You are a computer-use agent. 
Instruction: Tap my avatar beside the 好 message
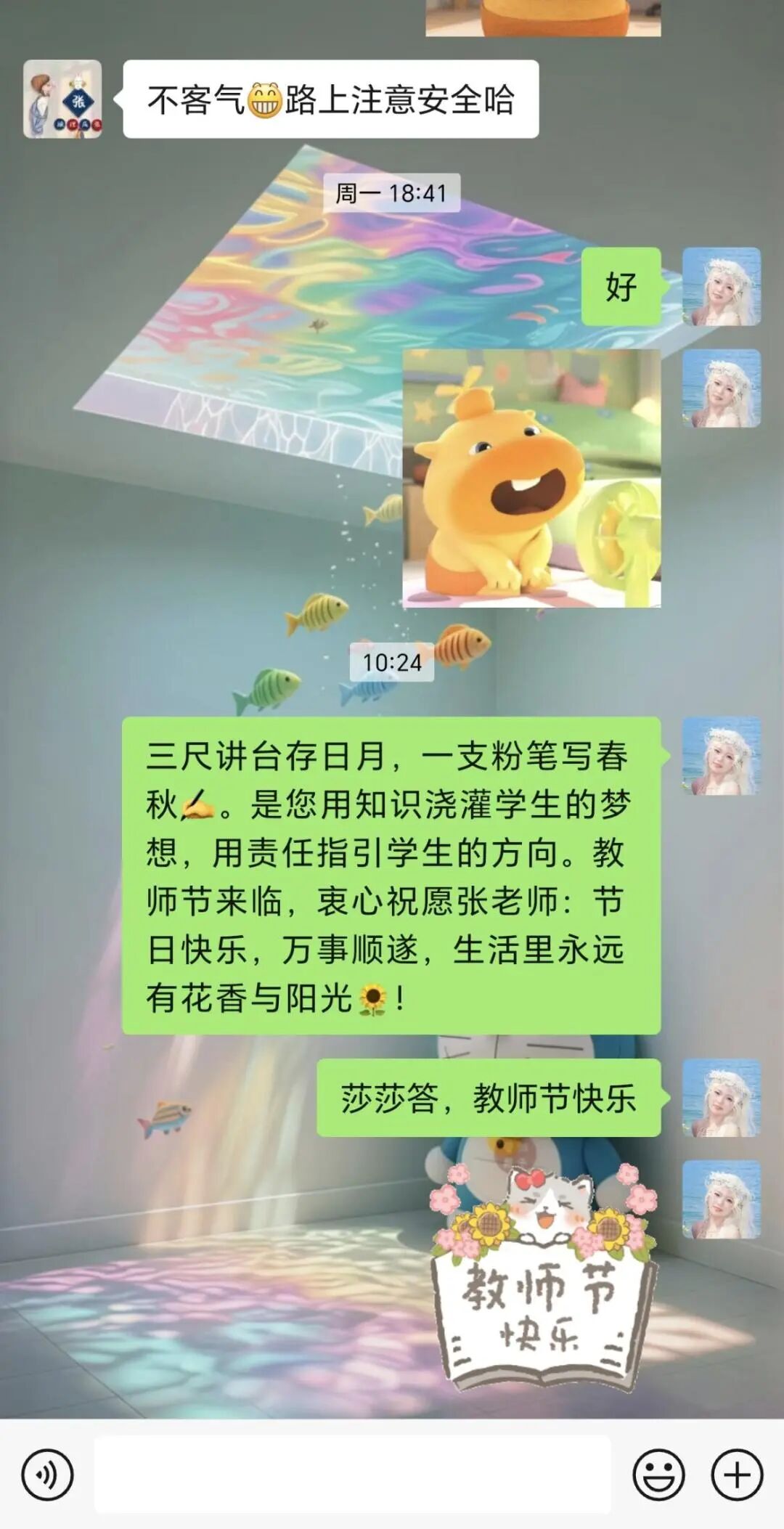coord(721,287)
